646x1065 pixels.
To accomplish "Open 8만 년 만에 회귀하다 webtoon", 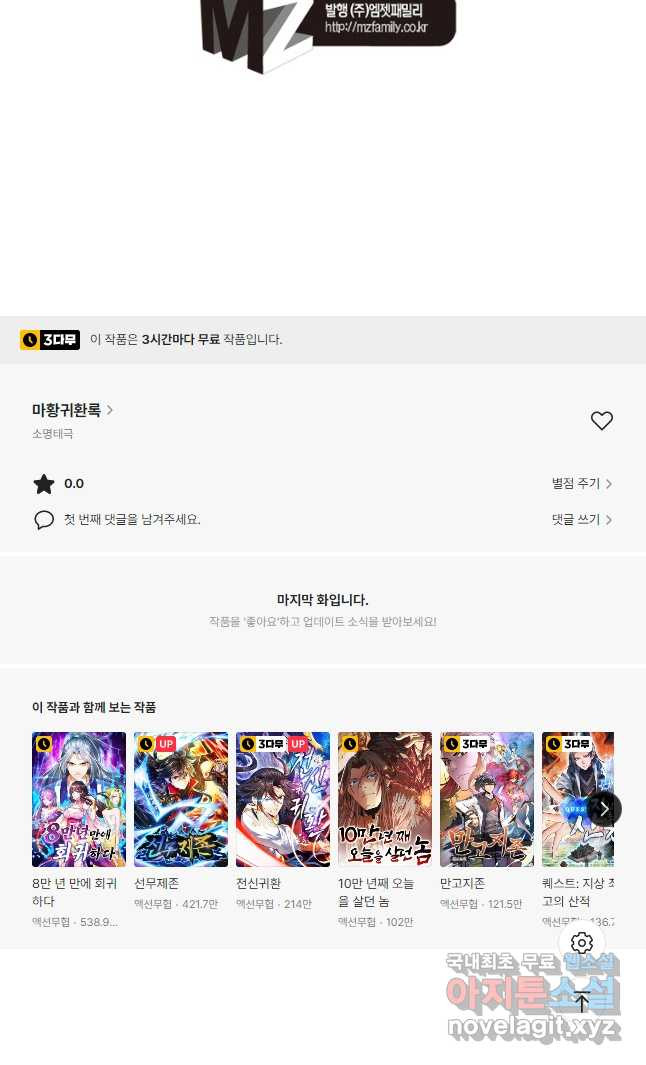I will click(79, 799).
